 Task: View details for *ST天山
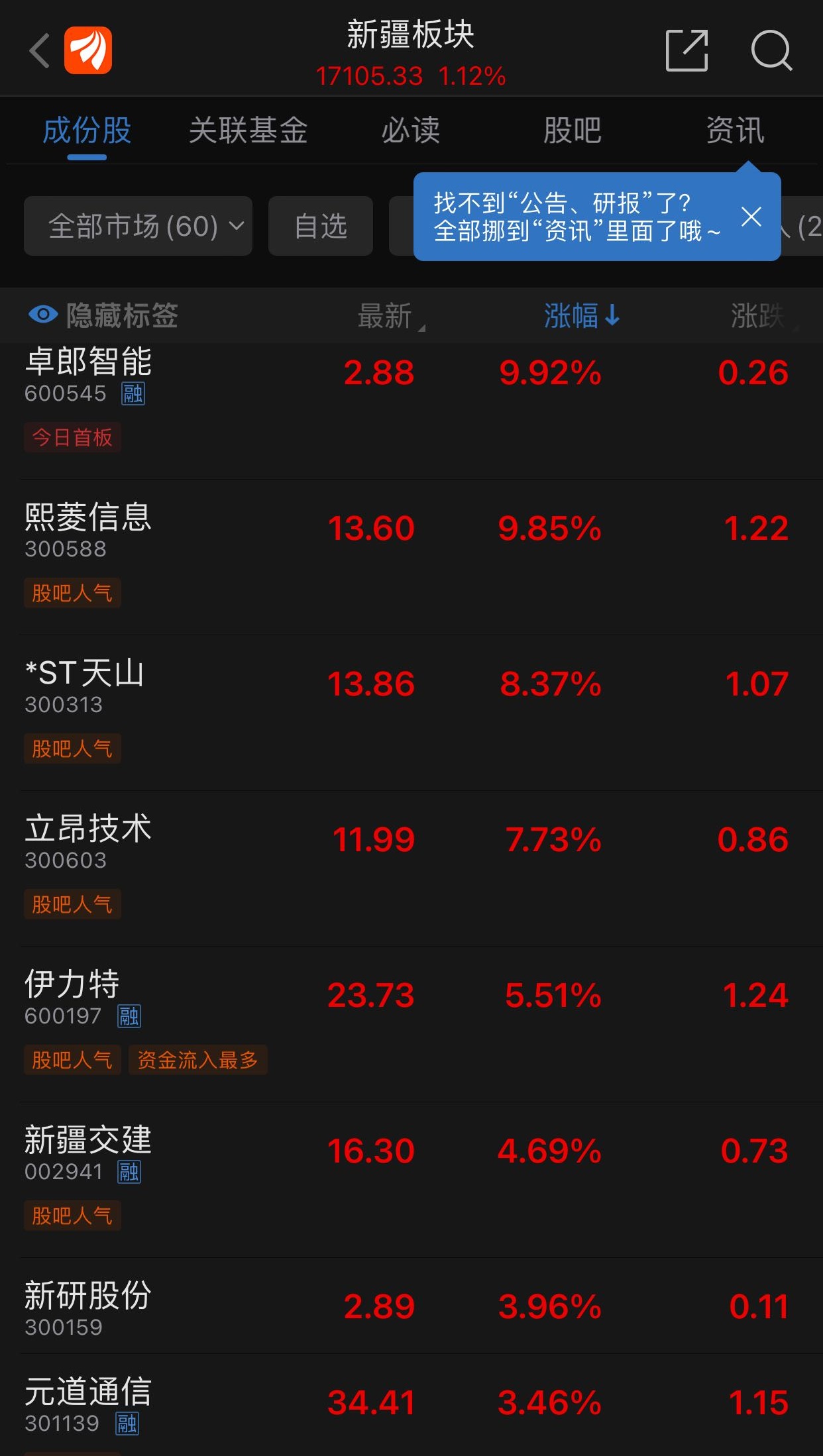pyautogui.click(x=411, y=713)
